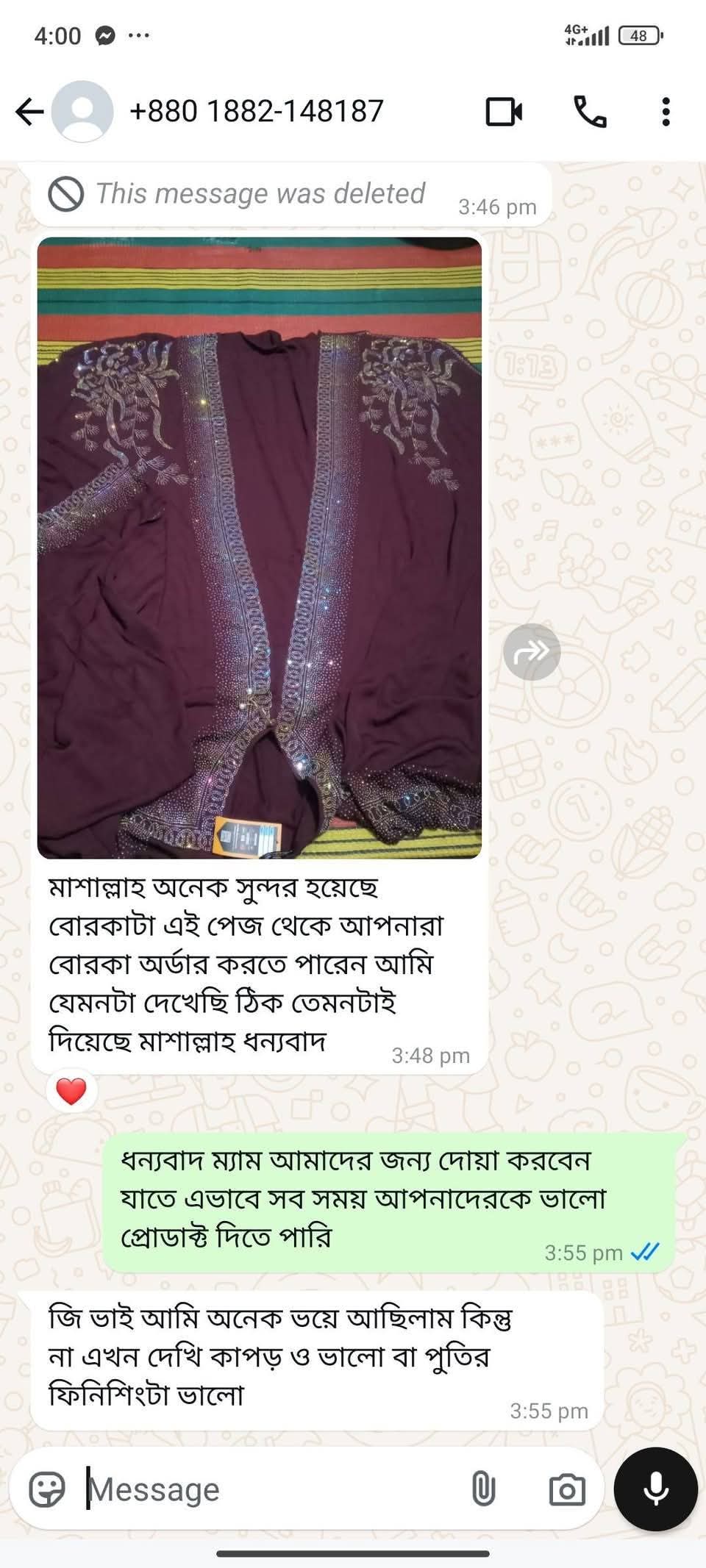Start a voice call
Screen dimensions: 706x1568
(x=590, y=112)
